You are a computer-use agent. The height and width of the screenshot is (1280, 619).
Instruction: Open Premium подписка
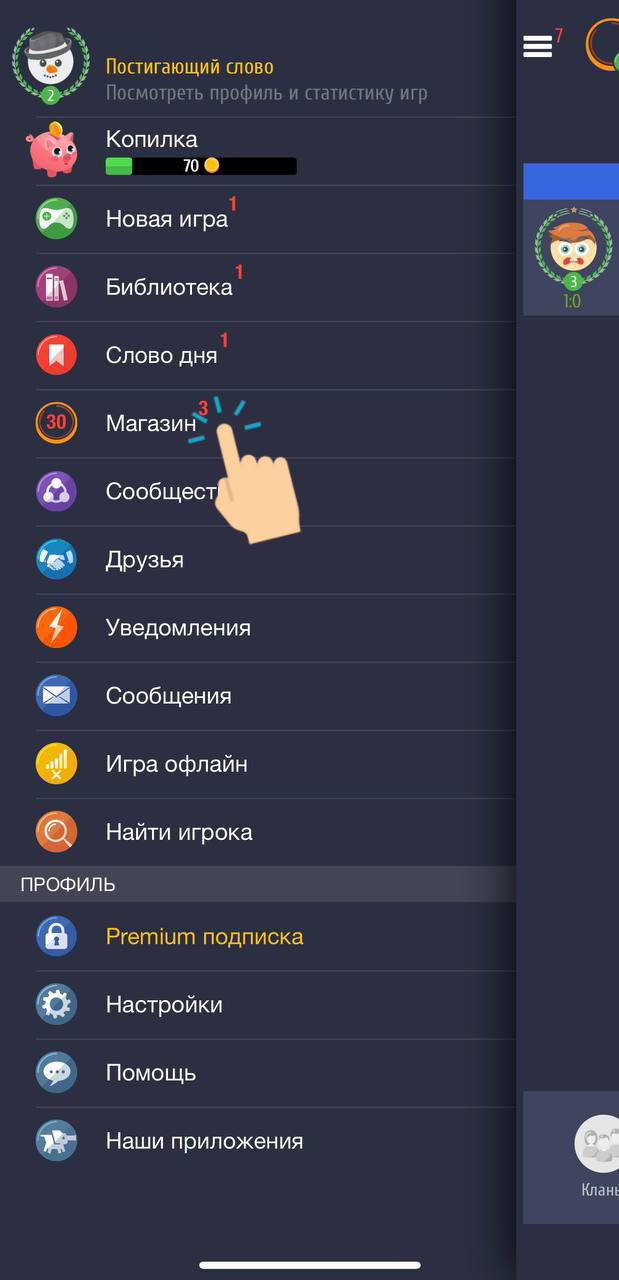[204, 937]
